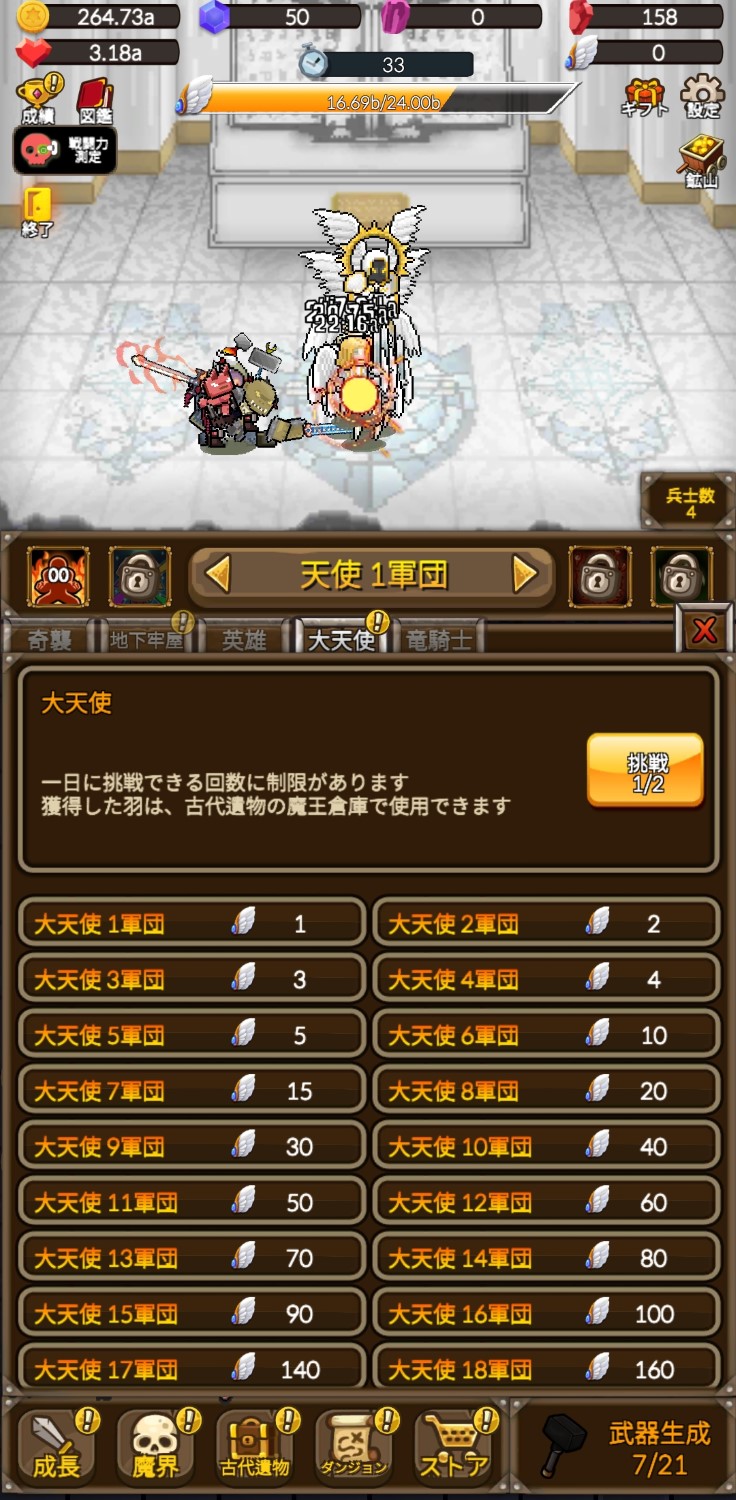Open the 魔界 menu

point(156,1448)
